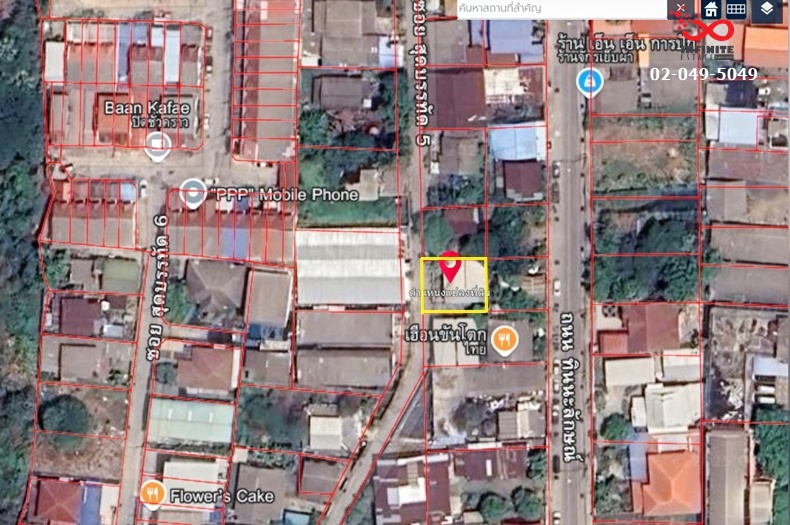Open the "PPP" Mobile Phone marker

[193, 194]
